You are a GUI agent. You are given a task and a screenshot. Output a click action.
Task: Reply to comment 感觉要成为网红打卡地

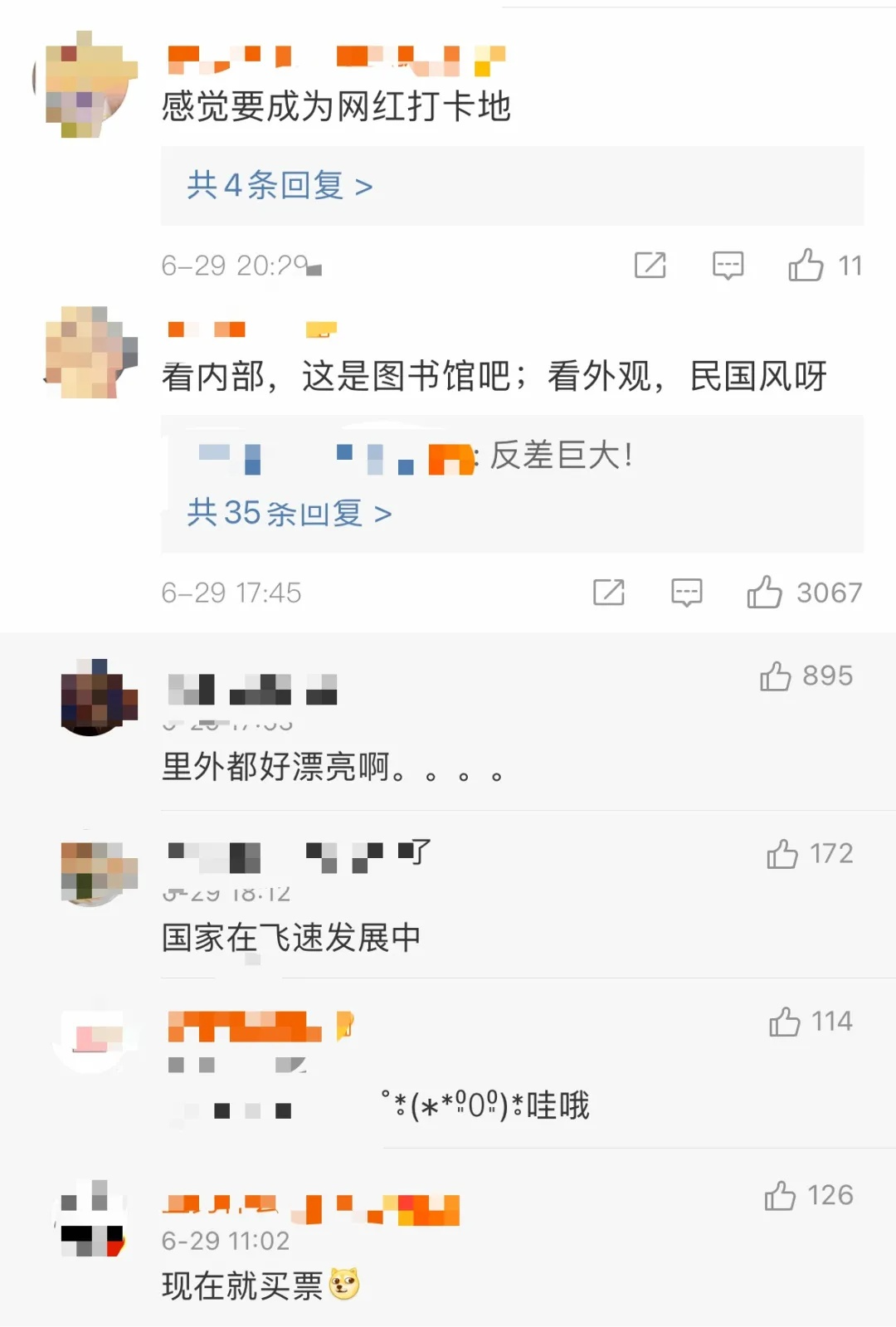pos(728,266)
